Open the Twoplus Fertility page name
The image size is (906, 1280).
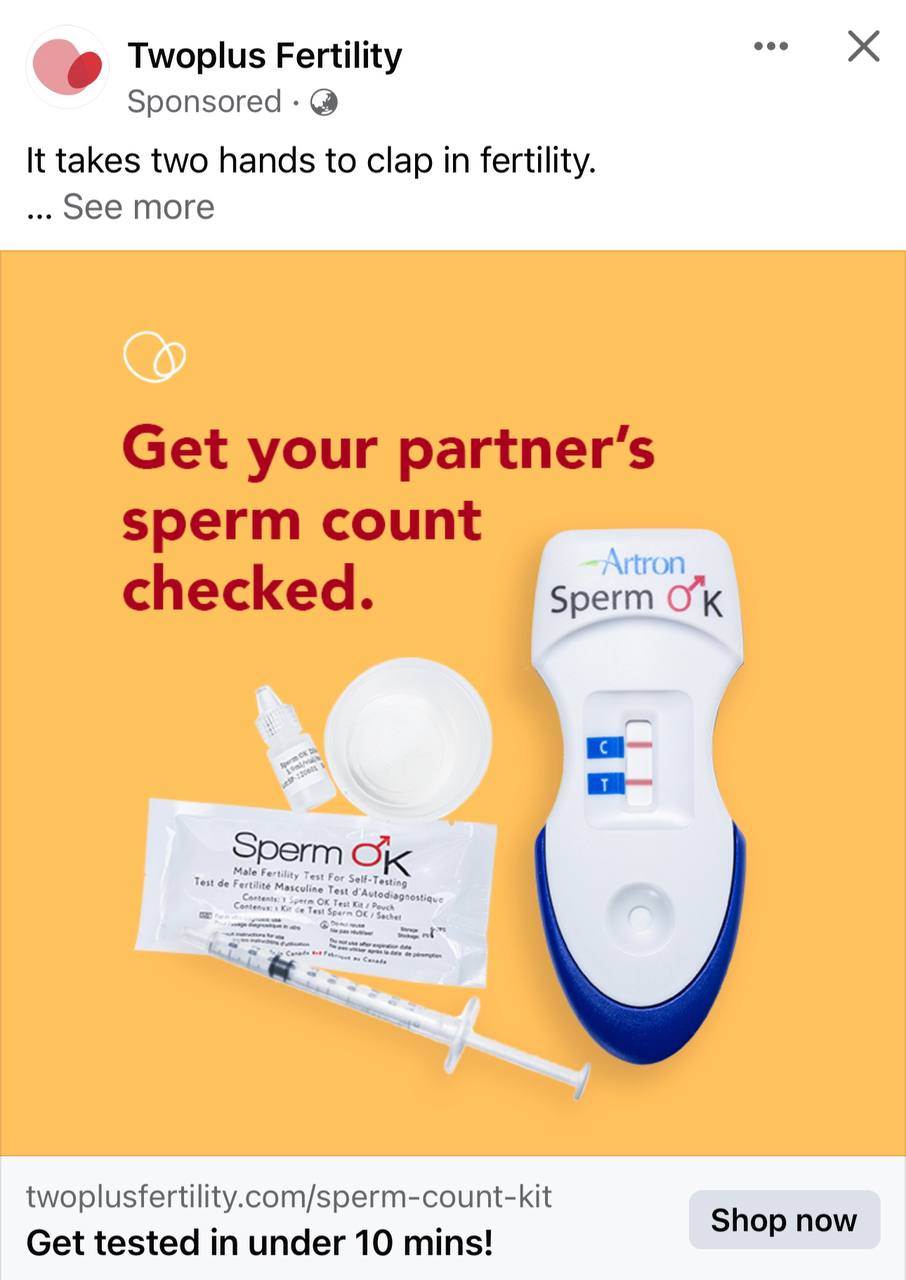[264, 56]
